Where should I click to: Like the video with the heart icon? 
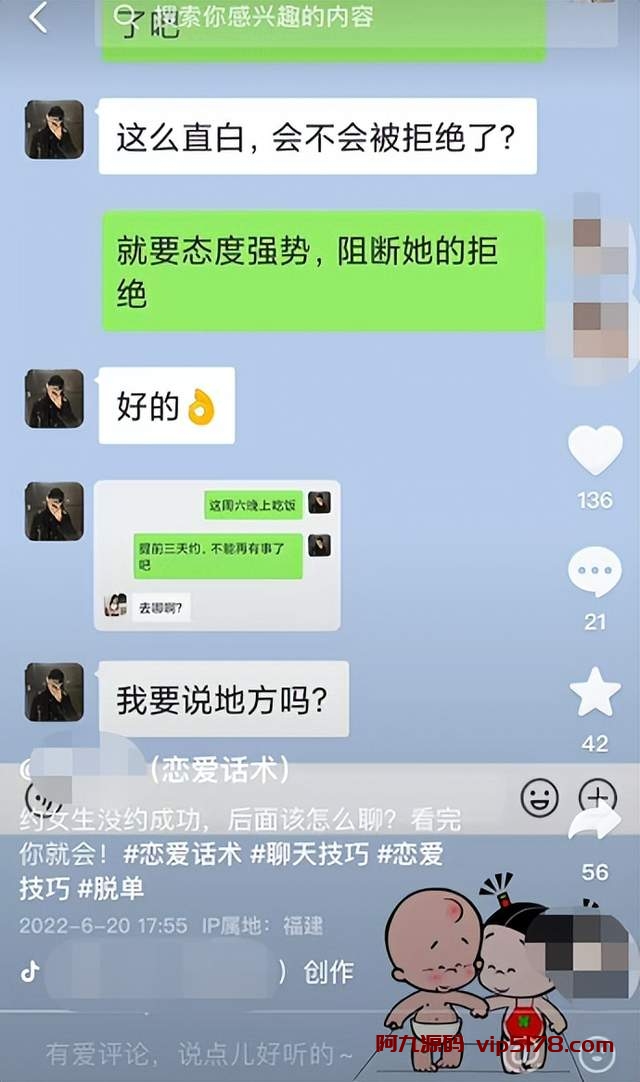595,450
